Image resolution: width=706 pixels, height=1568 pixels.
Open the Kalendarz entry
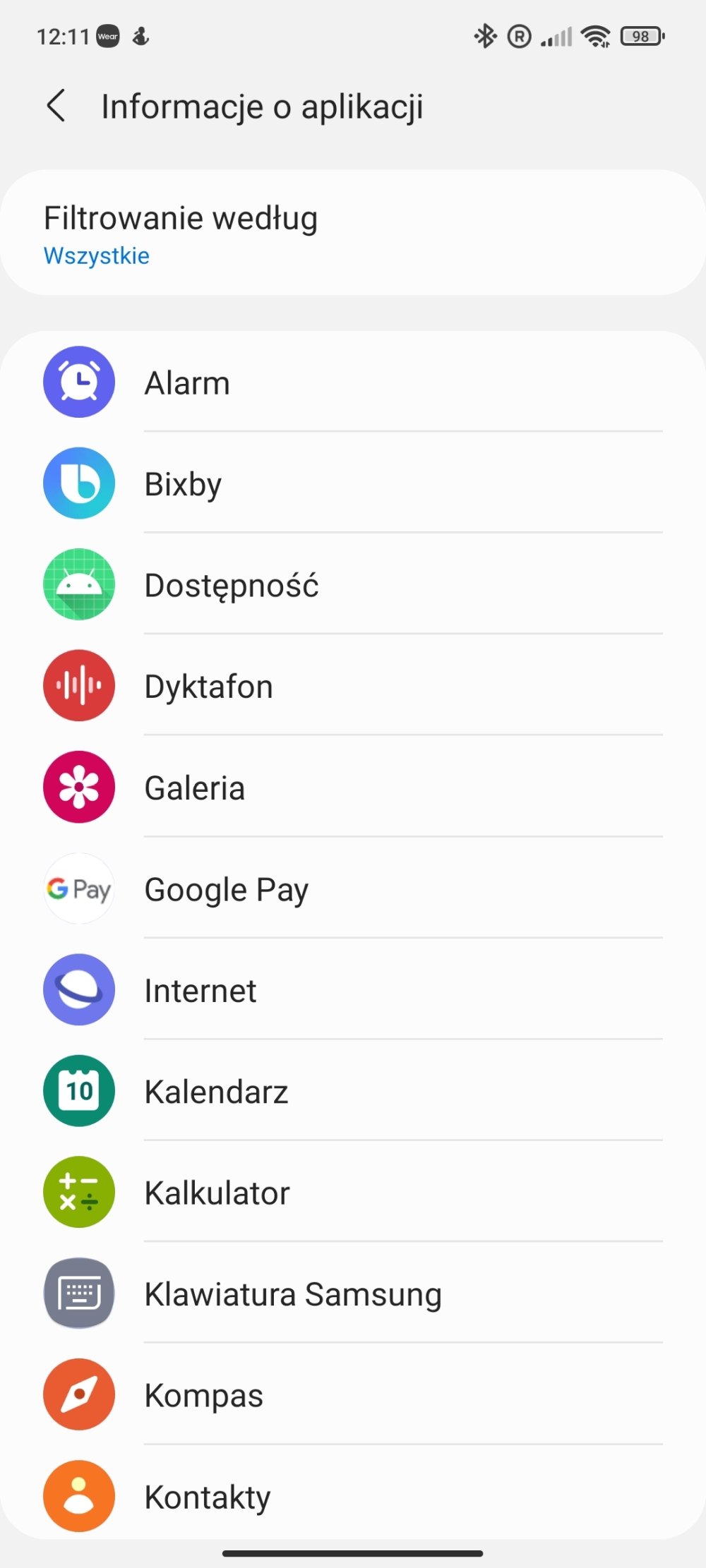[x=353, y=1091]
